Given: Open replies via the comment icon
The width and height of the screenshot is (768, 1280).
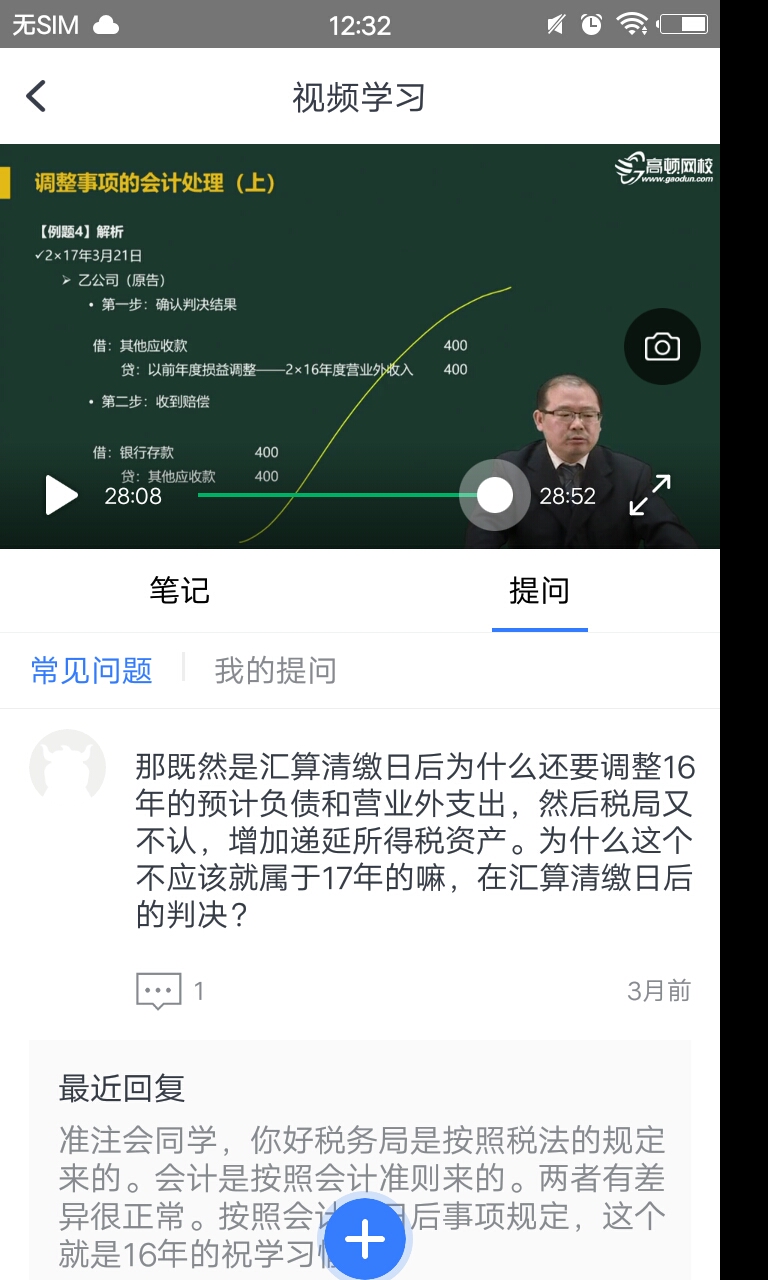Looking at the screenshot, I should coord(159,991).
